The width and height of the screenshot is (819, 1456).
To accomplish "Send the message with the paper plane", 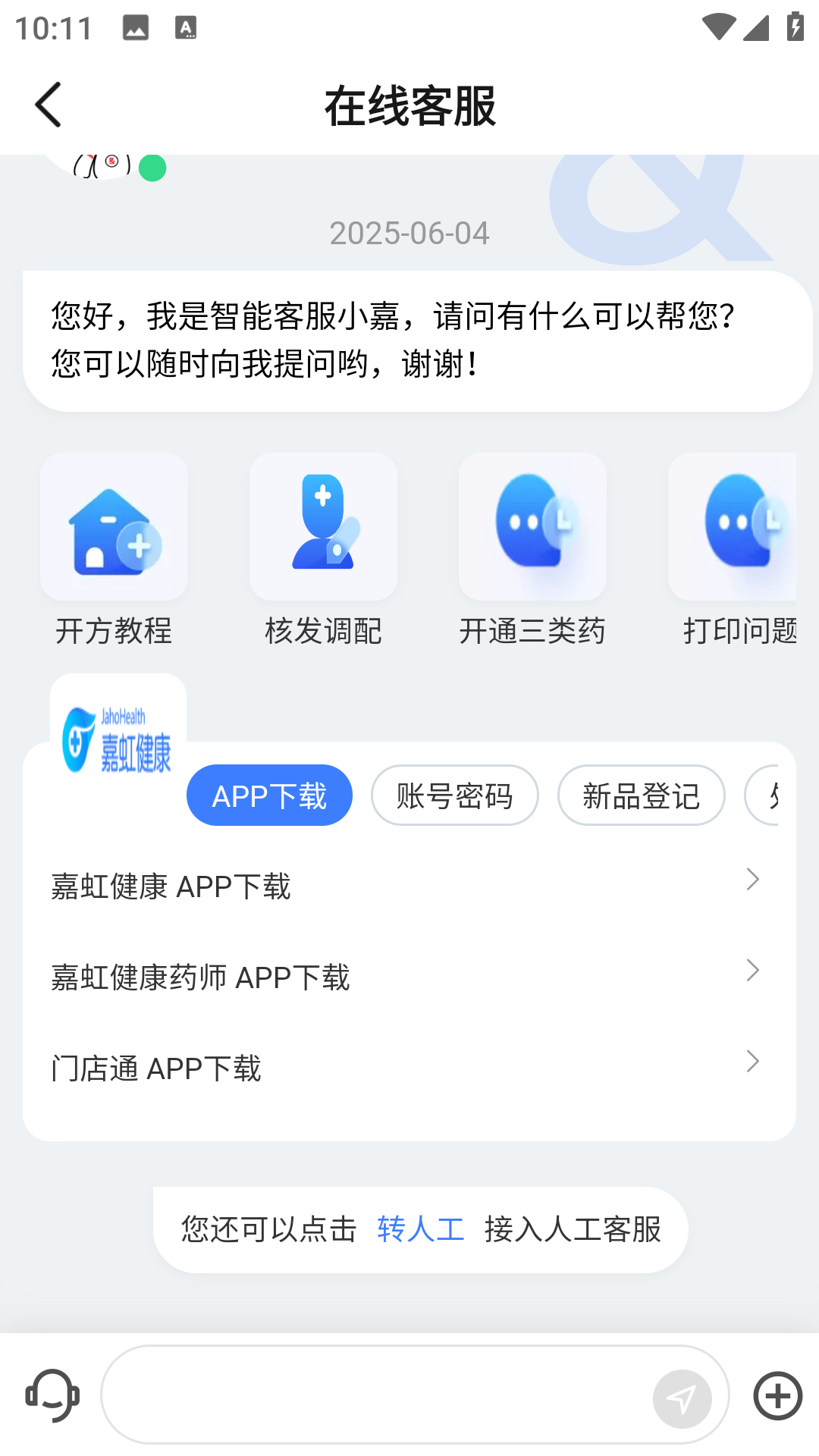I will 682,1398.
